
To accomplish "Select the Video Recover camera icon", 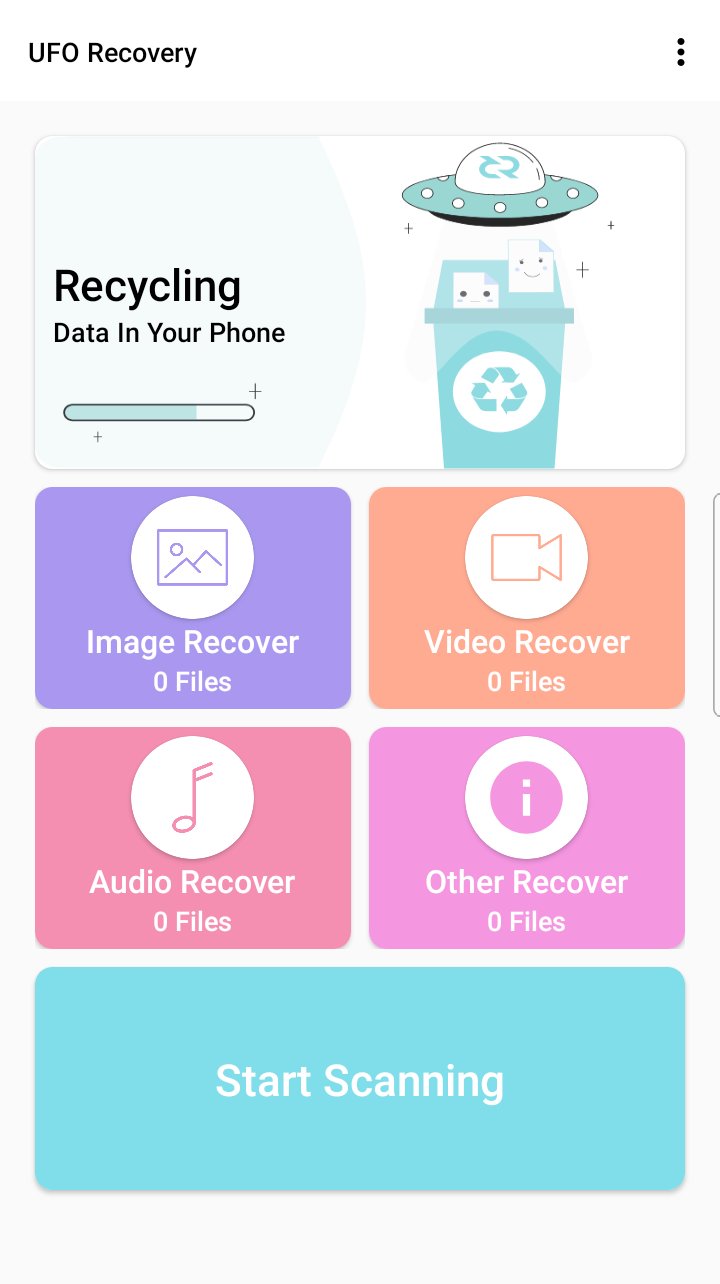I will coord(527,558).
